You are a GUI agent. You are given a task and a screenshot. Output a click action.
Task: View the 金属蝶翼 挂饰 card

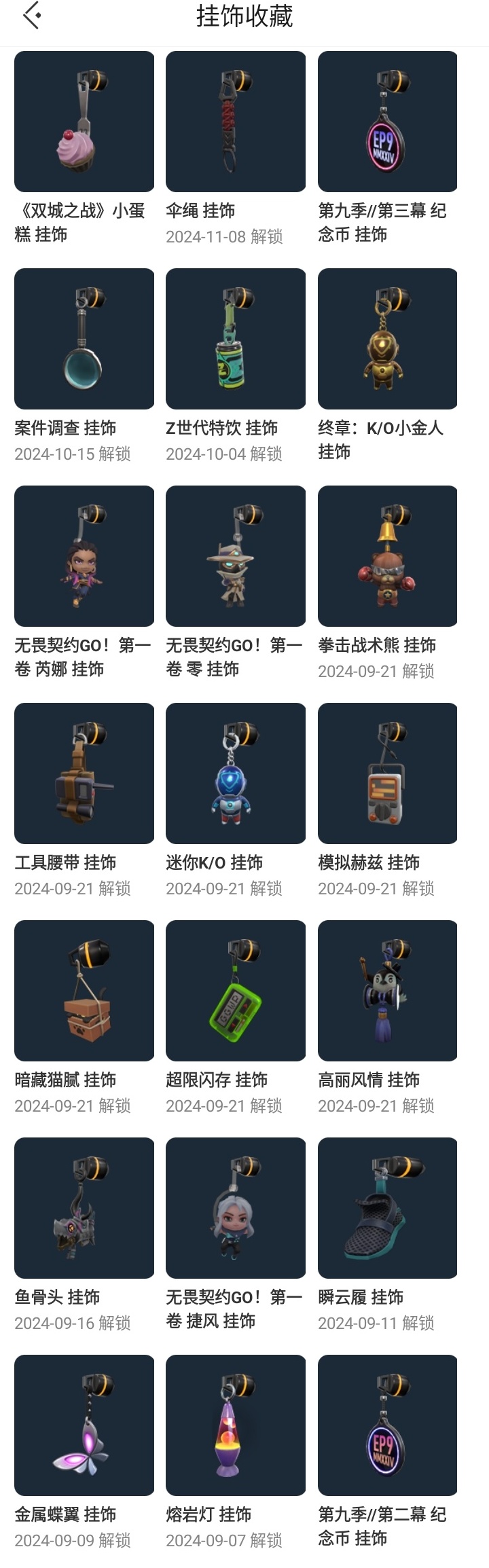tap(84, 1426)
